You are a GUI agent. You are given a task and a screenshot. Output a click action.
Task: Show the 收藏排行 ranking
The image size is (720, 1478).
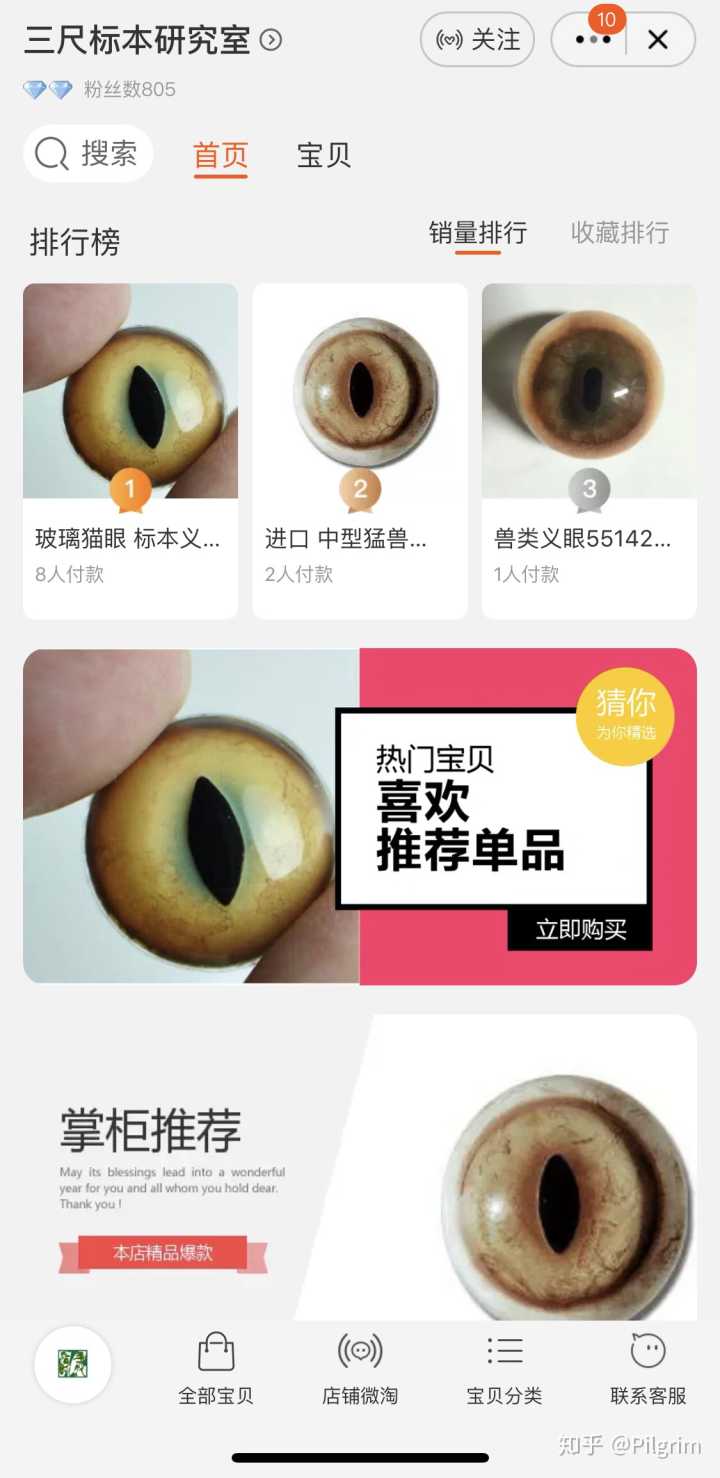pyautogui.click(x=619, y=233)
